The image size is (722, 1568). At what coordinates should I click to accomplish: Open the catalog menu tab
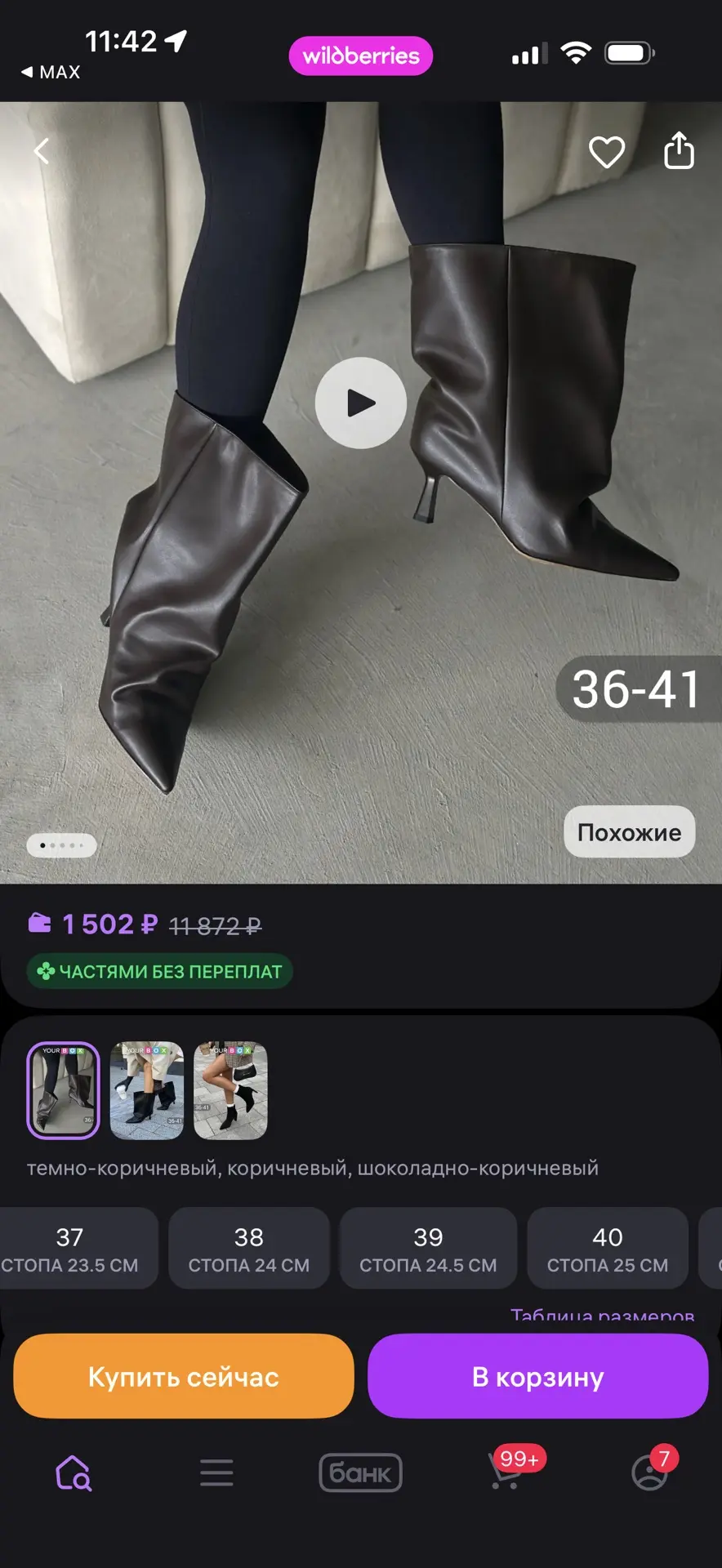click(216, 1472)
